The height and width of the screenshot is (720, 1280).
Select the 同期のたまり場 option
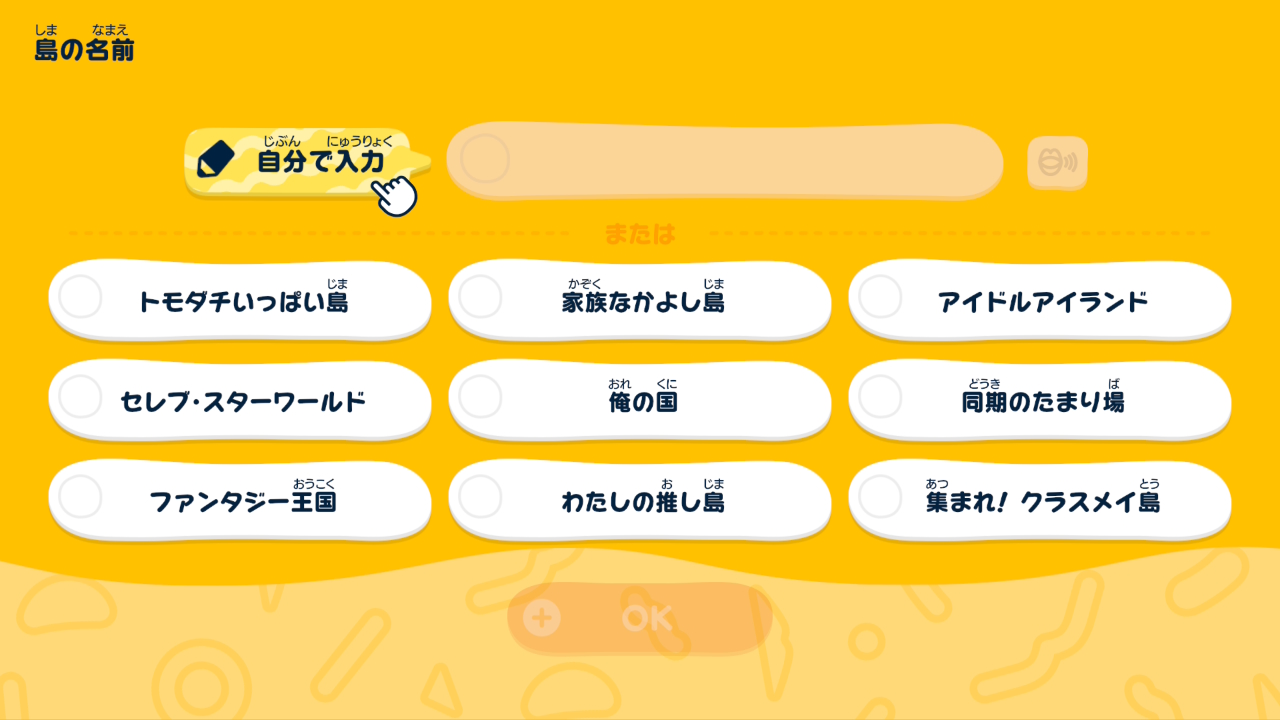point(1040,400)
